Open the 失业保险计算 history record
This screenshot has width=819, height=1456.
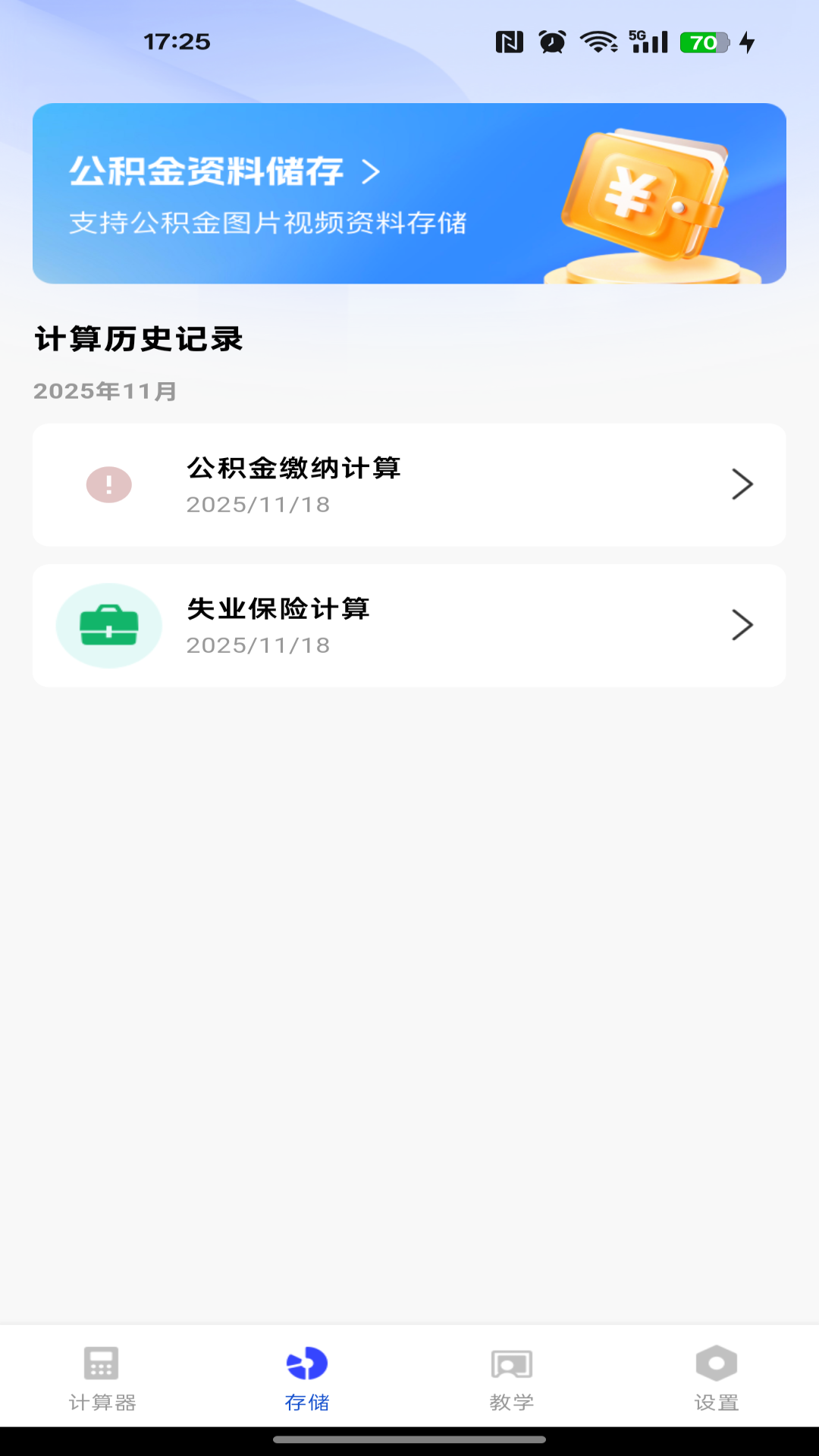(x=409, y=626)
